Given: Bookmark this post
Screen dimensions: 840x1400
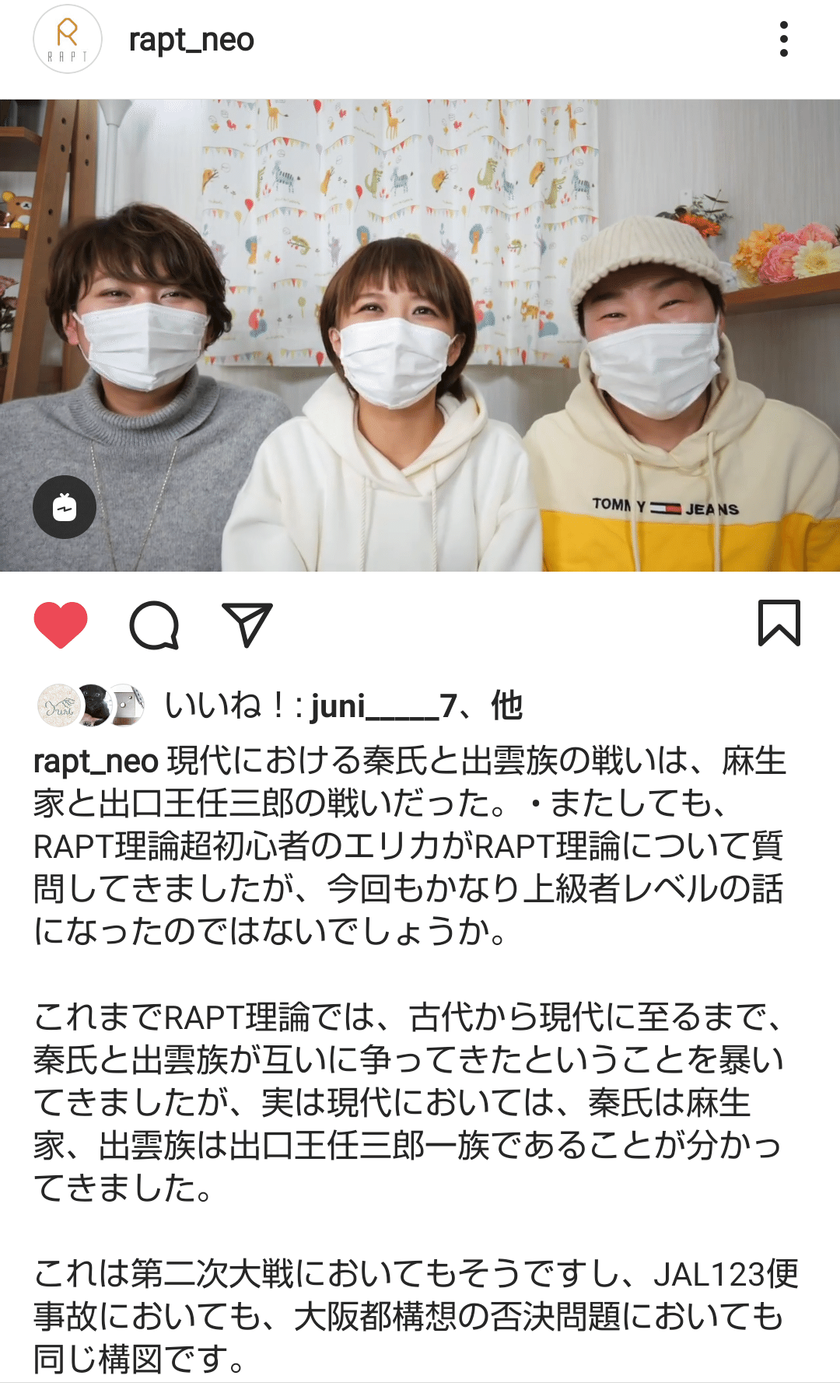Looking at the screenshot, I should pyautogui.click(x=779, y=623).
